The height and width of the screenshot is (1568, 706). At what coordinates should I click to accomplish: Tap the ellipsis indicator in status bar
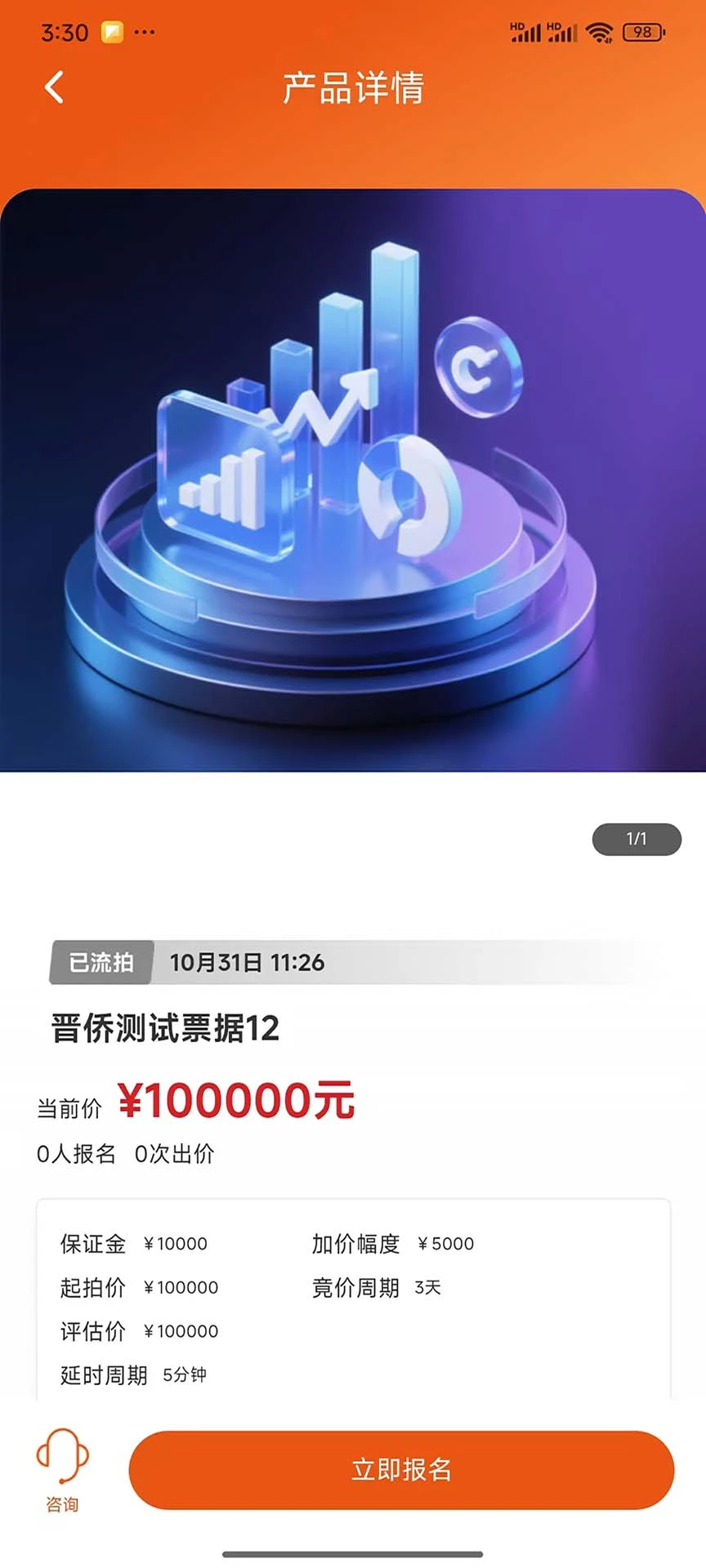click(x=144, y=34)
